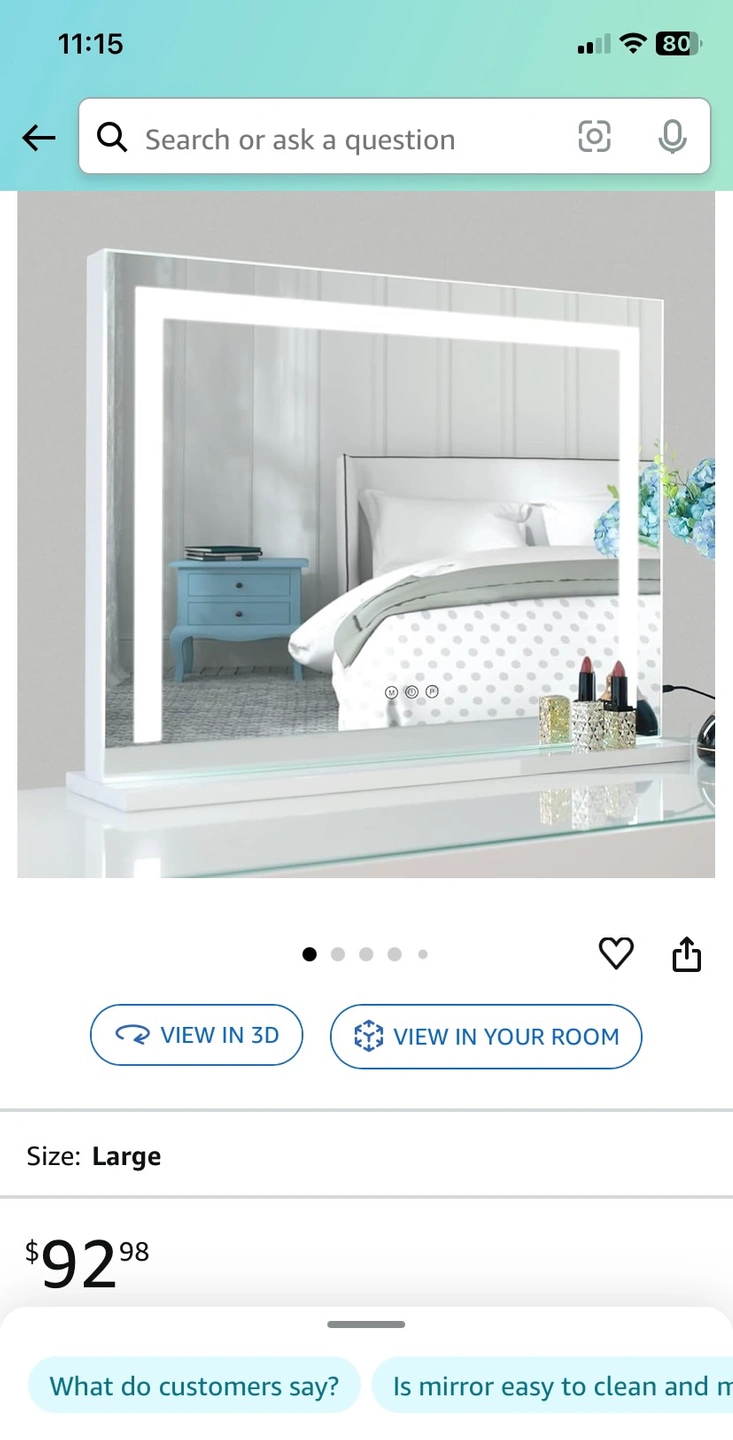The height and width of the screenshot is (1440, 733).
Task: Tap the bottom sheet drag handle
Action: (366, 1324)
